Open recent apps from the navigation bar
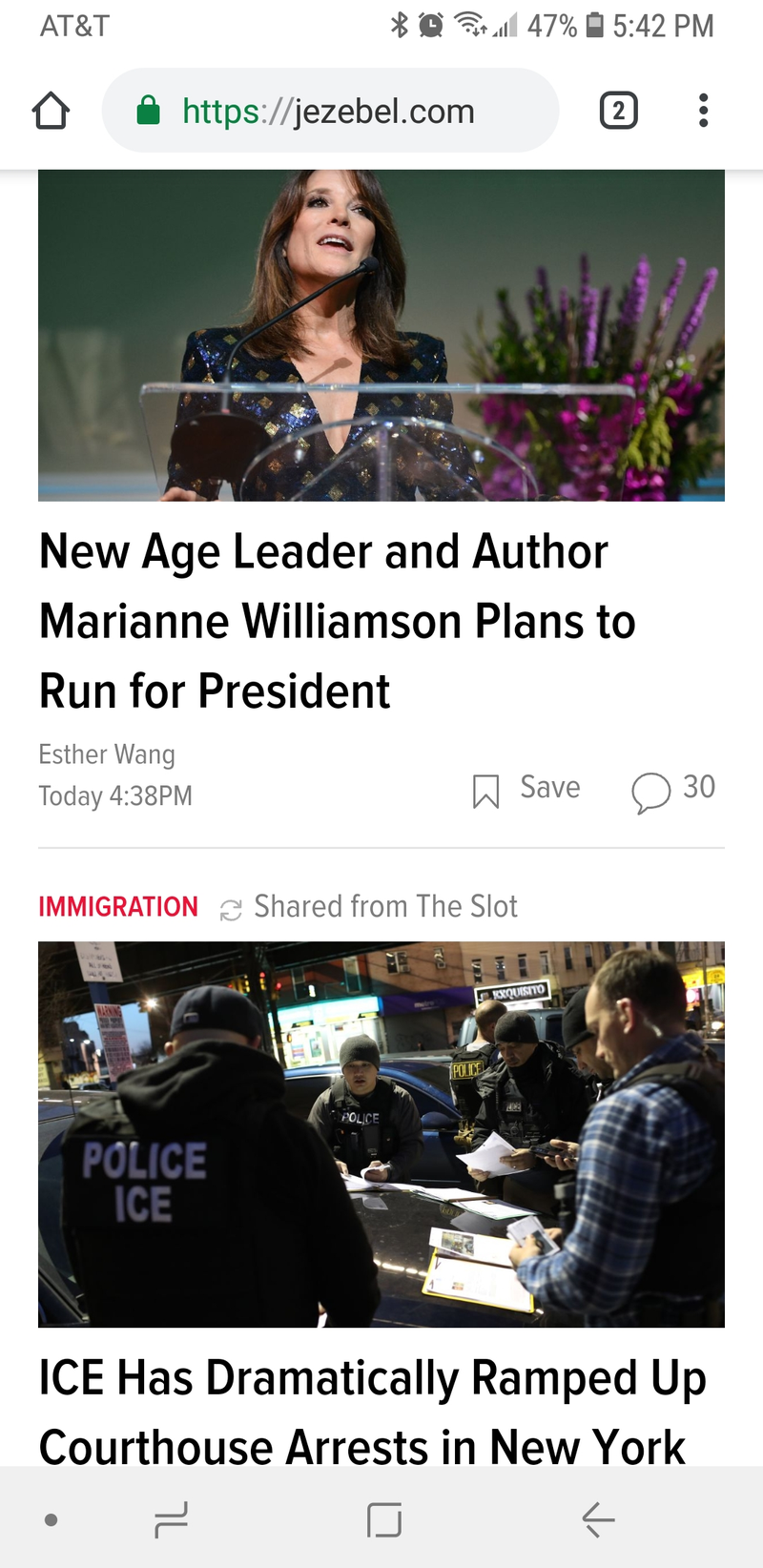The image size is (763, 1568). [172, 1519]
